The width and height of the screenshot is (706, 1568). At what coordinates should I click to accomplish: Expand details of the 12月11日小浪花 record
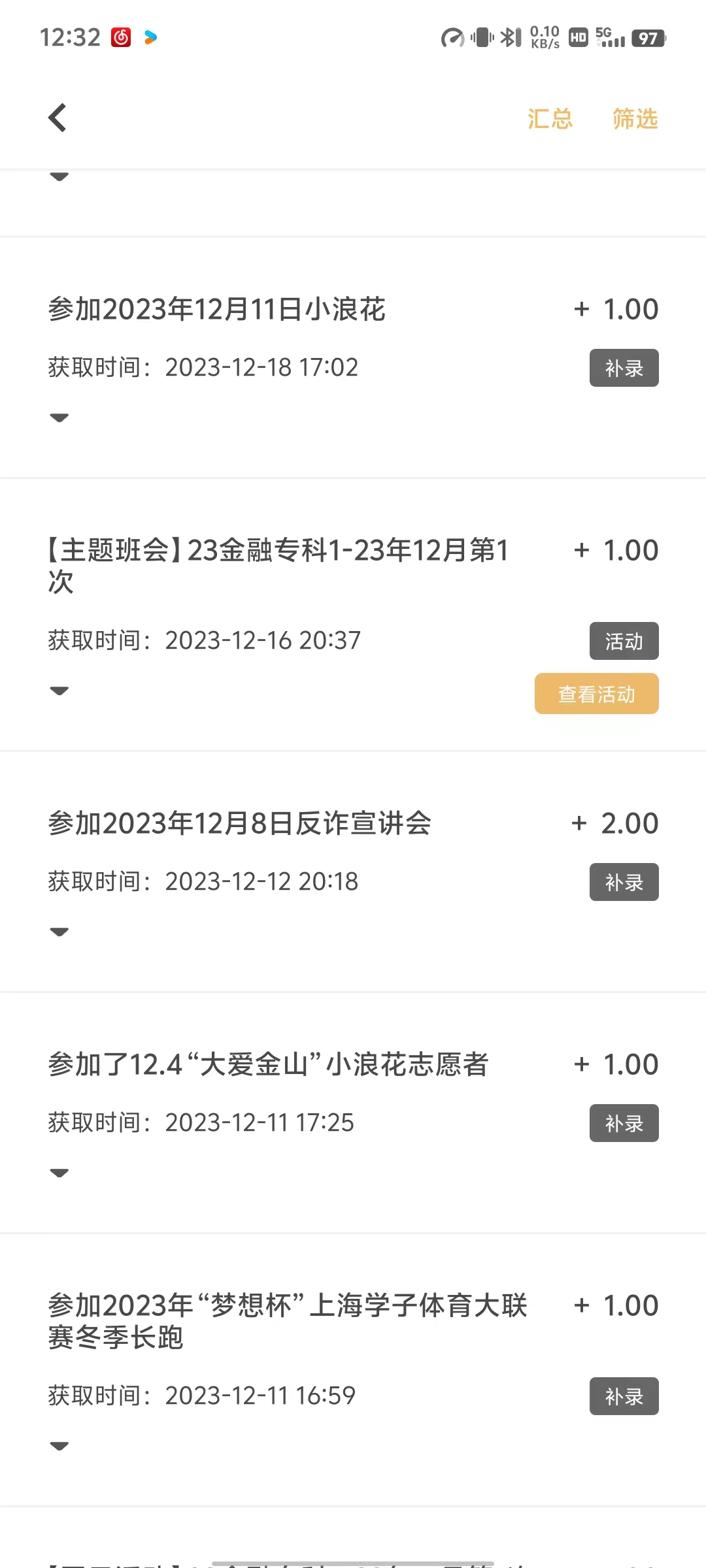tap(59, 418)
